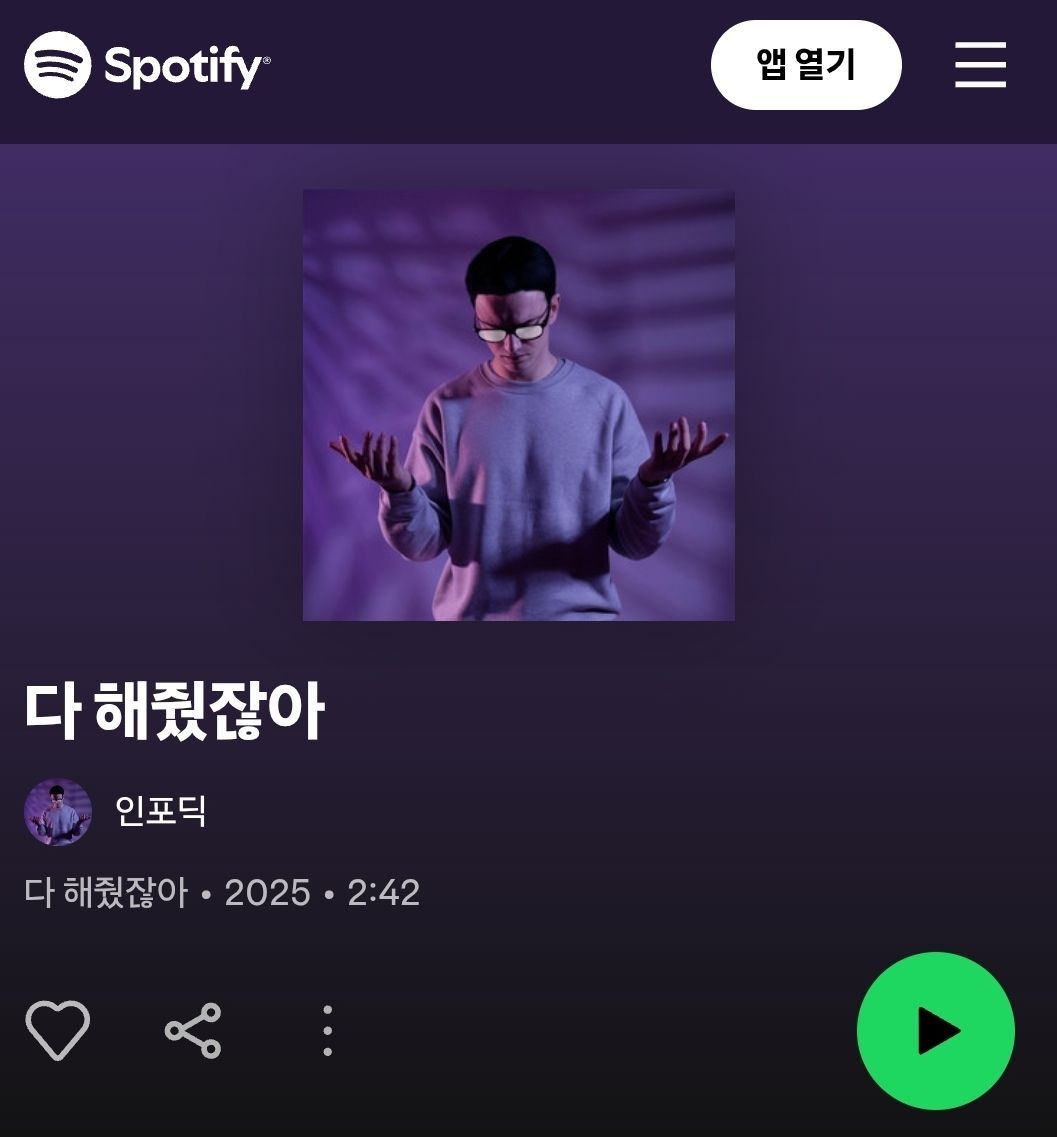Share this track

point(193,1030)
